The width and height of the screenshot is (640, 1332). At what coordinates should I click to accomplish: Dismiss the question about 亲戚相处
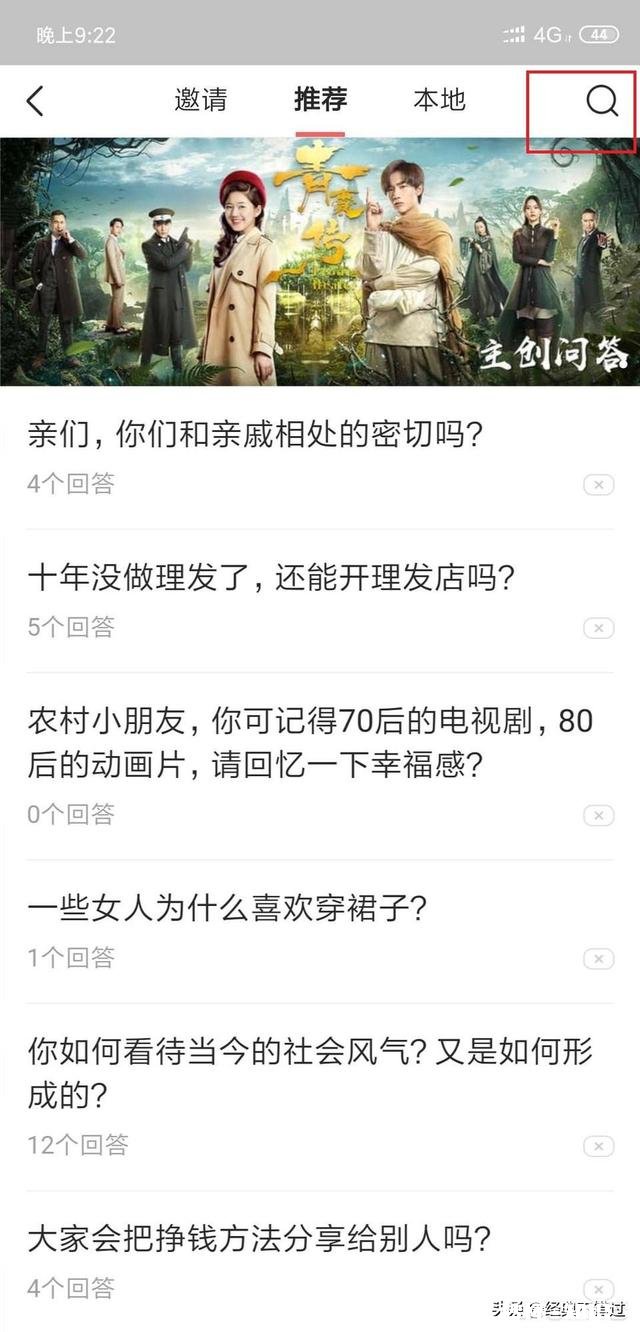pyautogui.click(x=598, y=485)
